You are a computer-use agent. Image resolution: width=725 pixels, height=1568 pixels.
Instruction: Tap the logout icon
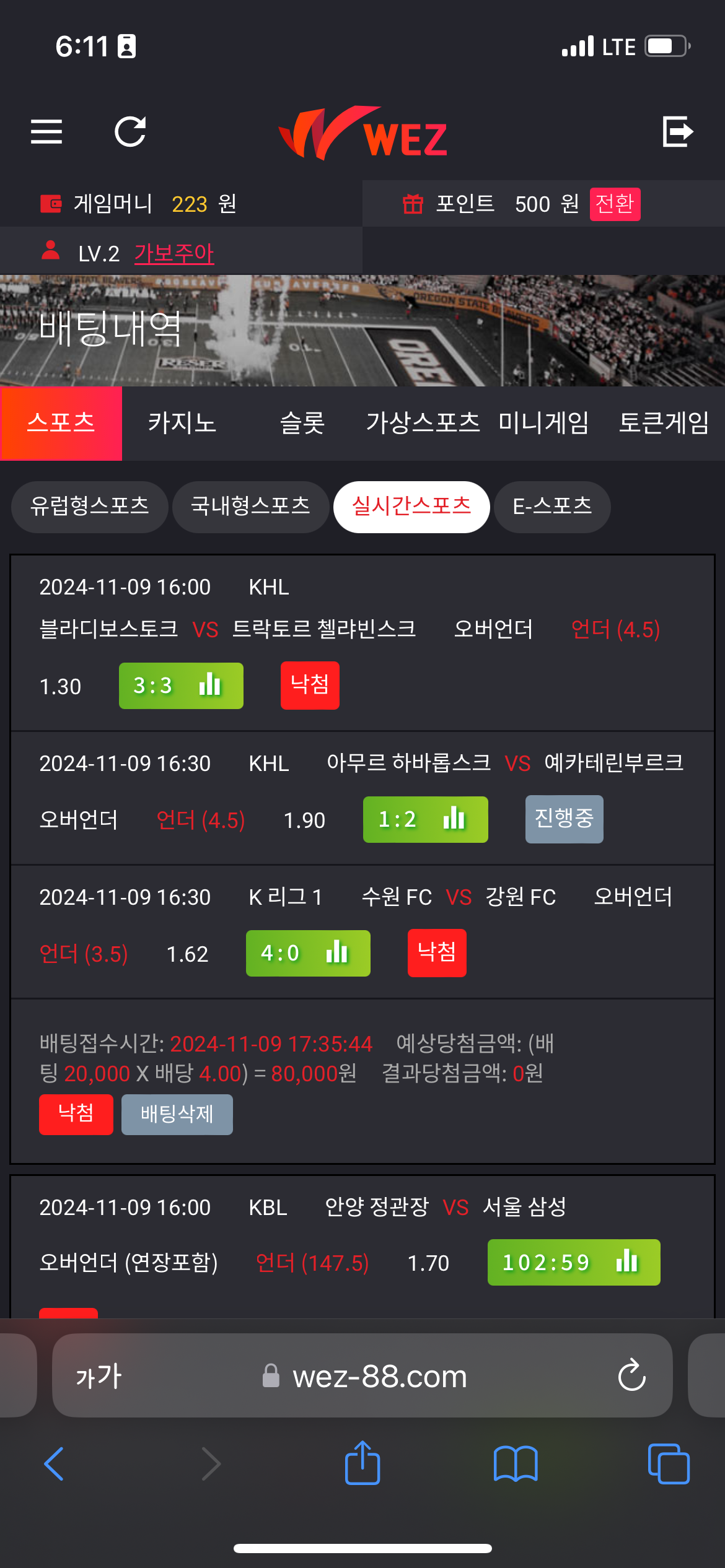point(677,131)
